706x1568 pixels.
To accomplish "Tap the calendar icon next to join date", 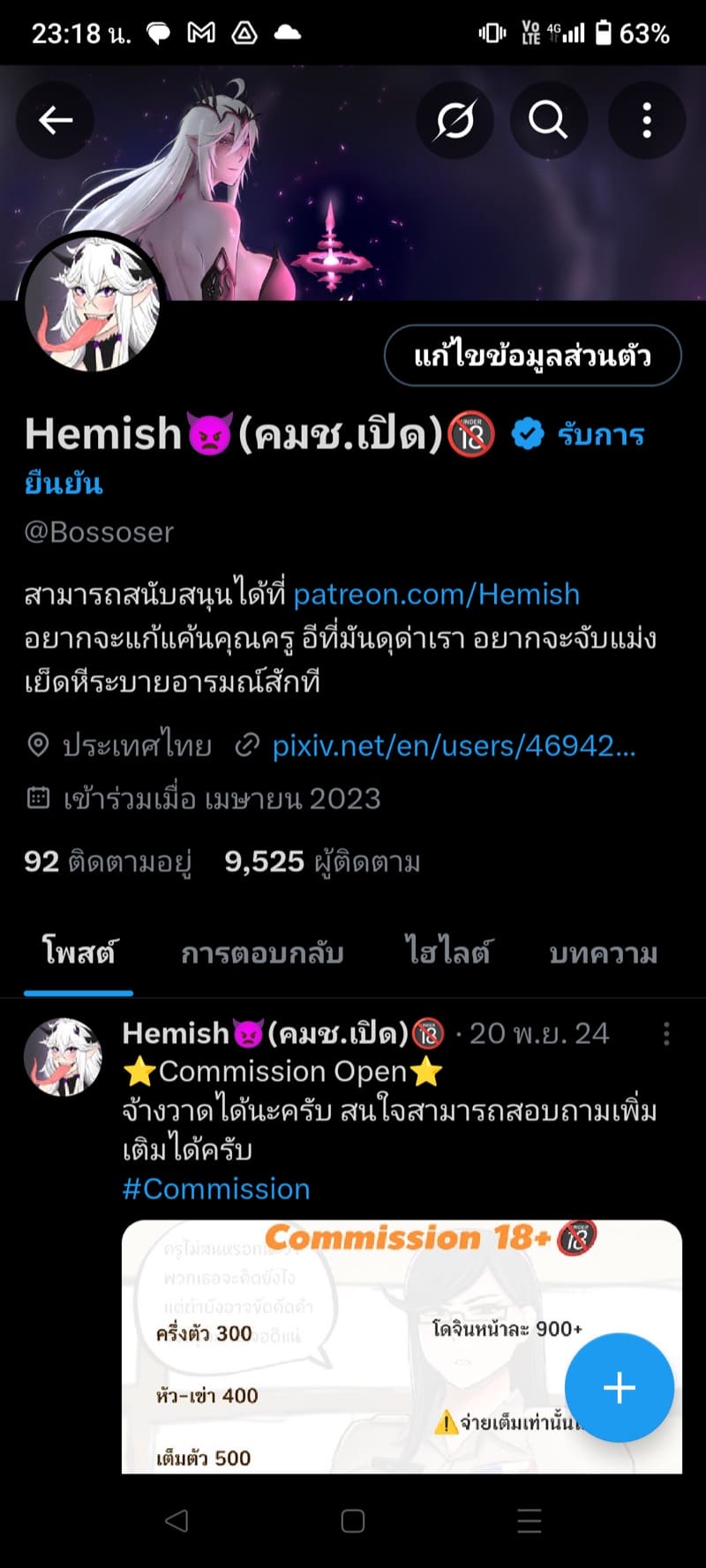I will (39, 799).
